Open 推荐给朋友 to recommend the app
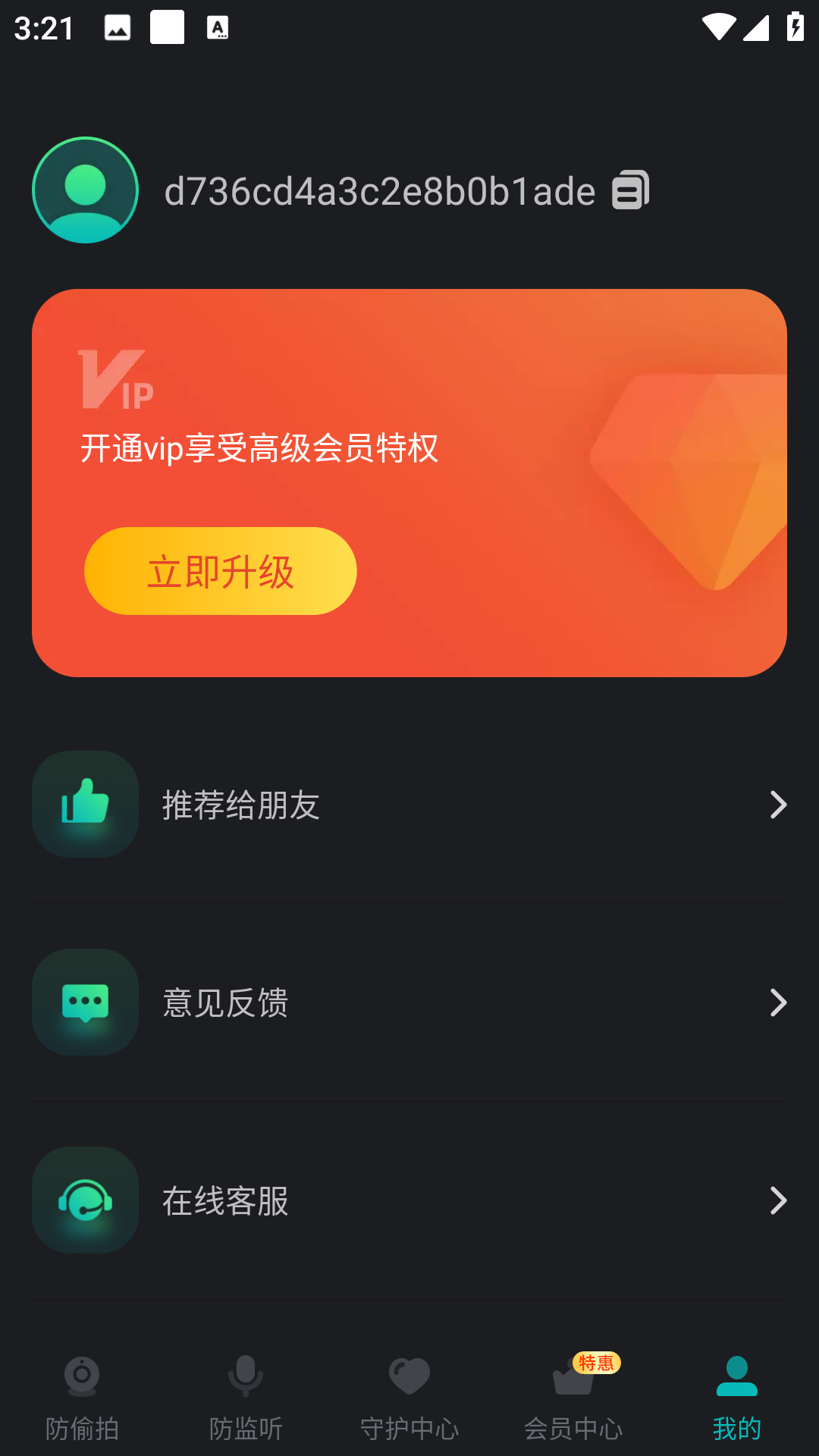Screen dimensions: 819x1456 [x=409, y=805]
